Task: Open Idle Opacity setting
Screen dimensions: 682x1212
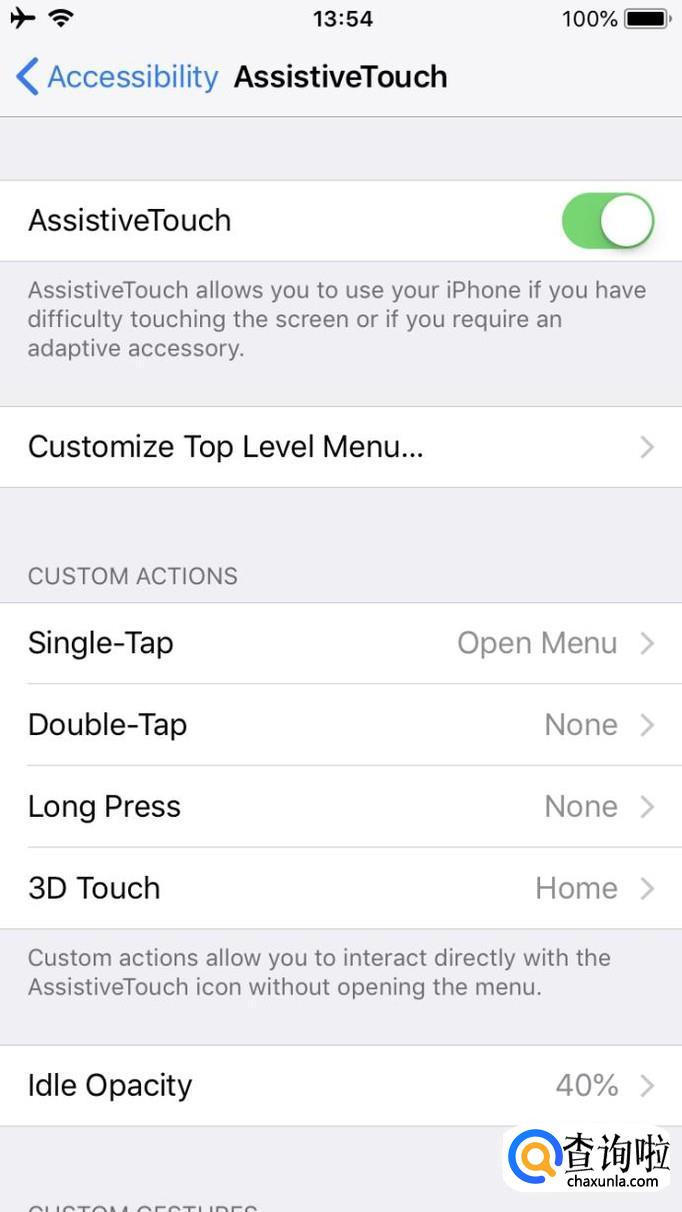Action: 340,1085
